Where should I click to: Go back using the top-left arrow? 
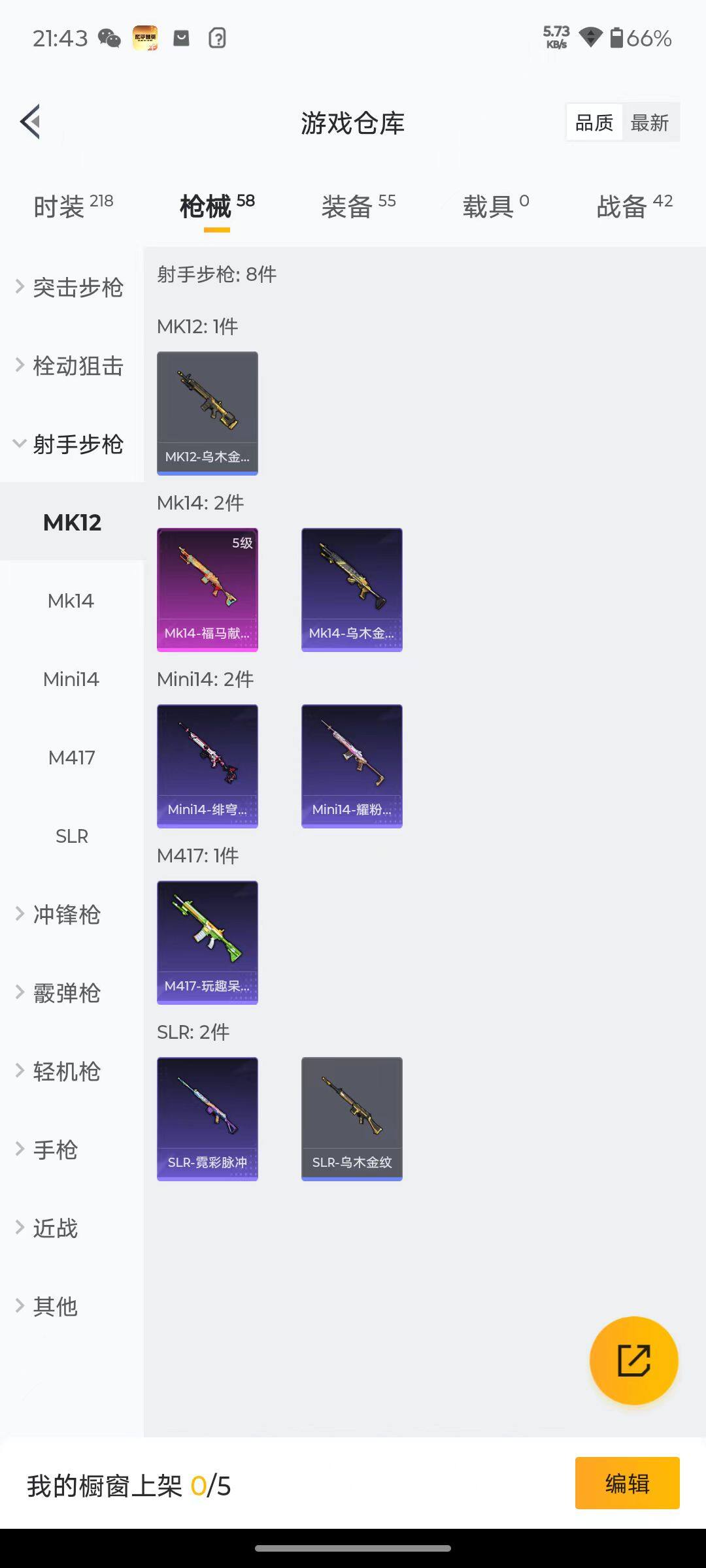[31, 122]
